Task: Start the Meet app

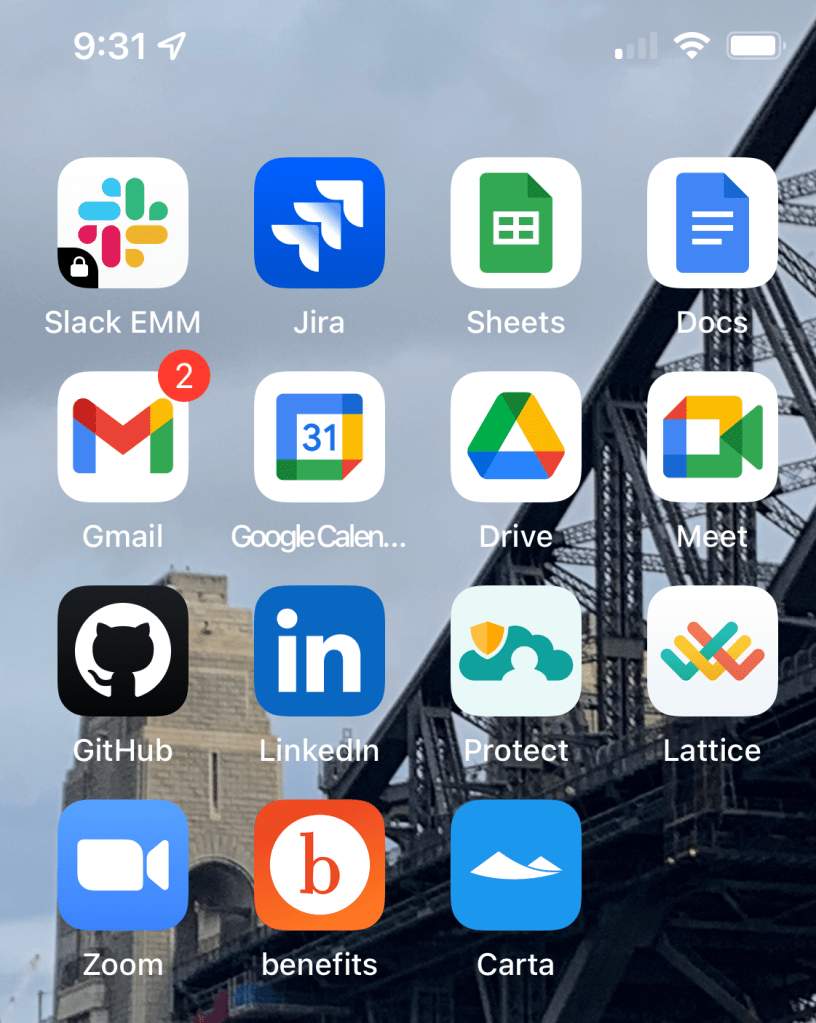Action: tap(712, 436)
